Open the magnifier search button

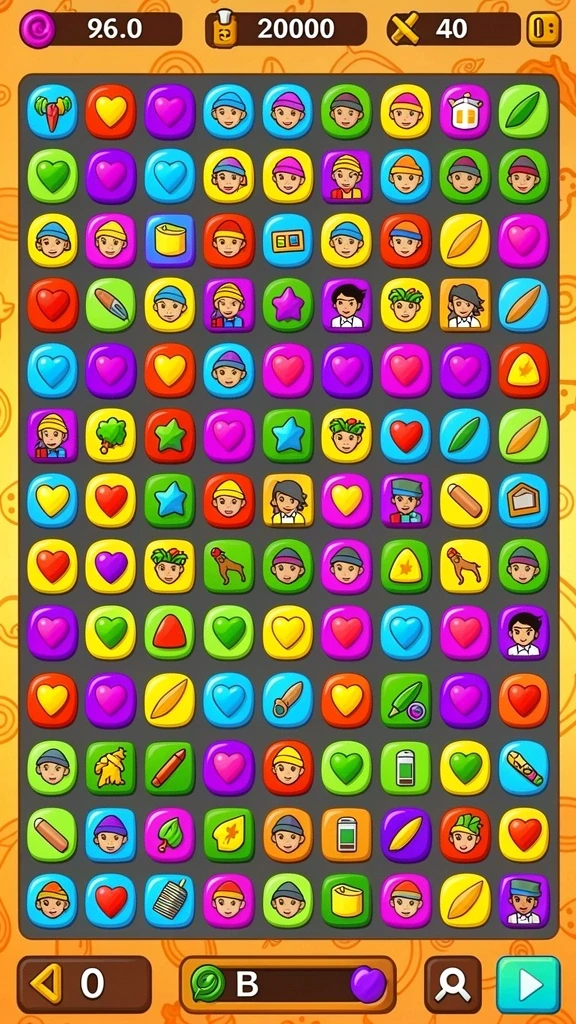click(x=453, y=985)
